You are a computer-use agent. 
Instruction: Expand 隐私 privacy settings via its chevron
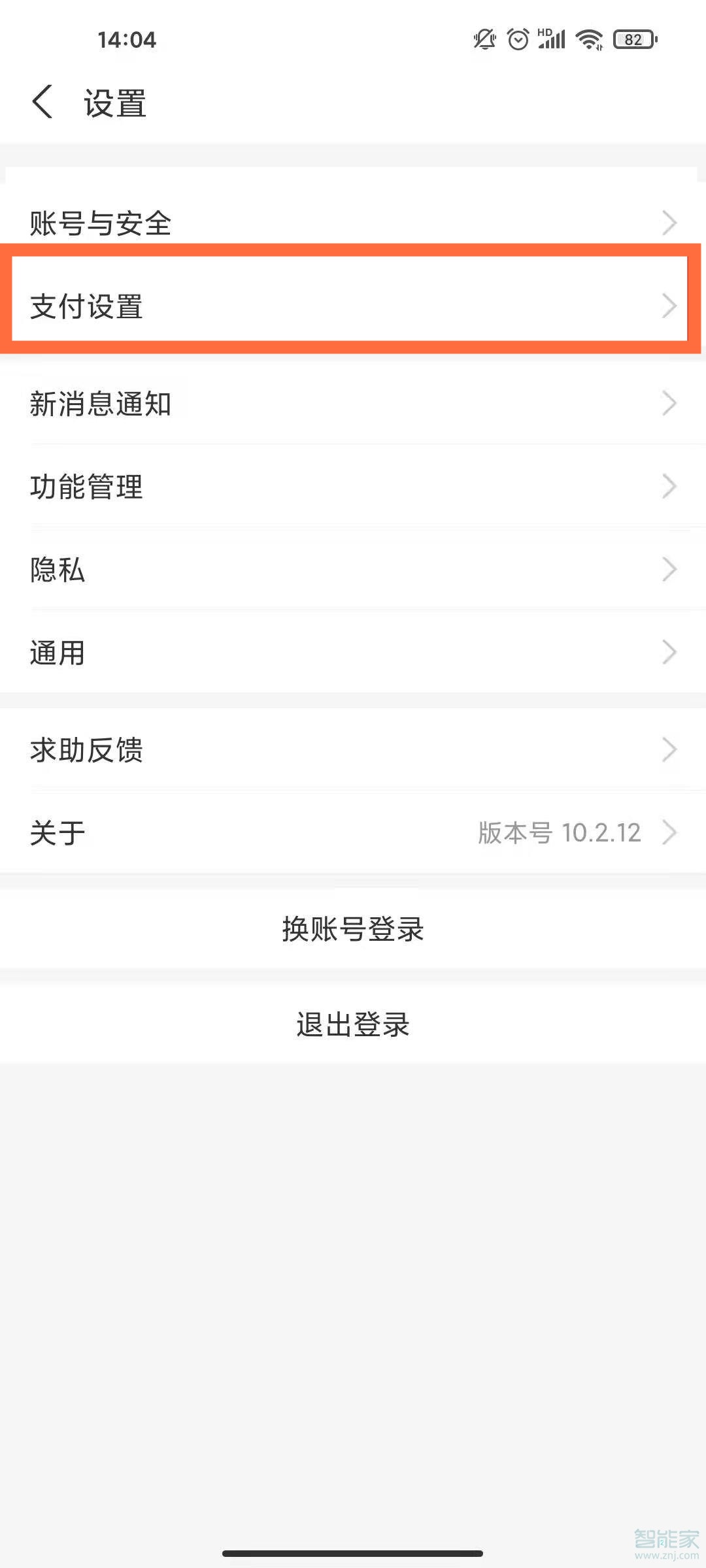pos(669,569)
